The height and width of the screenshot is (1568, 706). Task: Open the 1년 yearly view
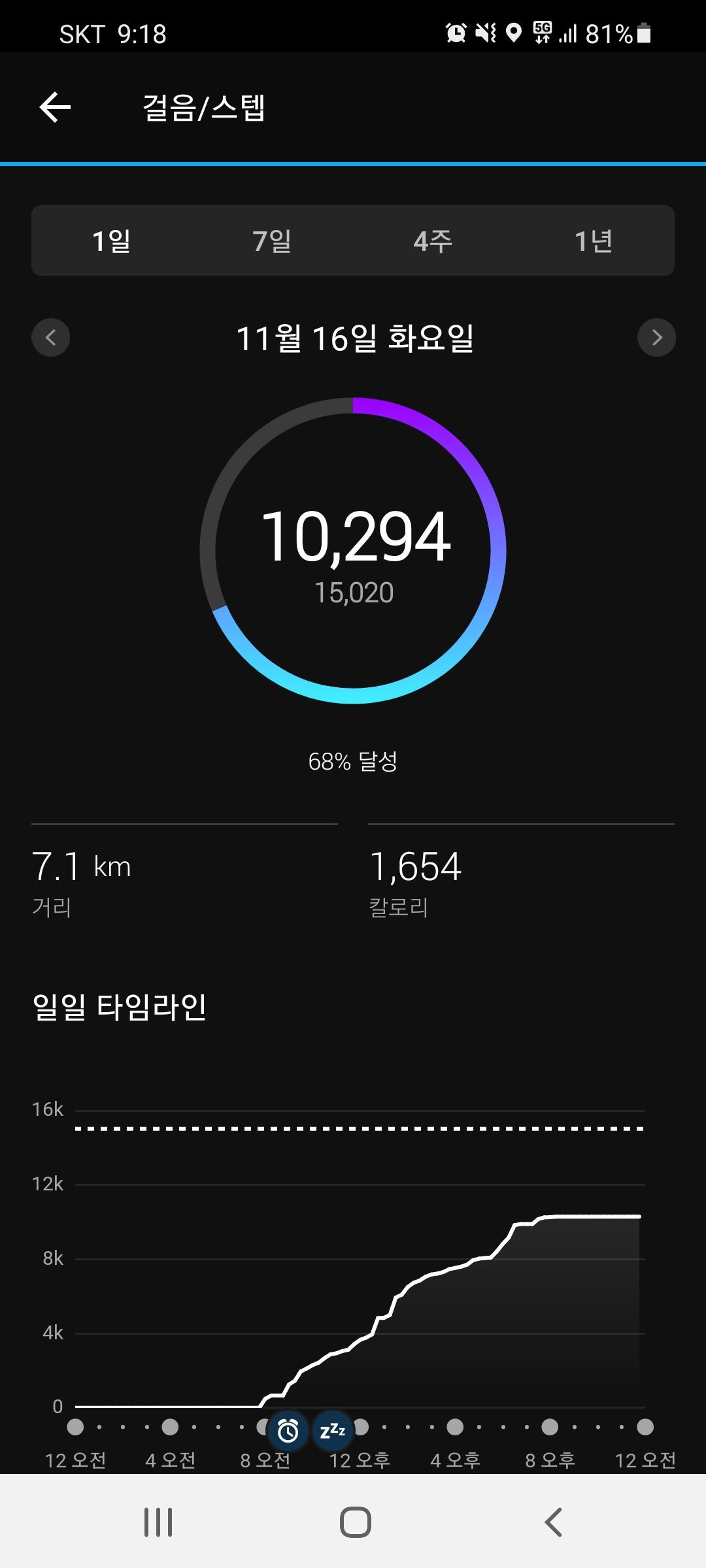pyautogui.click(x=593, y=241)
